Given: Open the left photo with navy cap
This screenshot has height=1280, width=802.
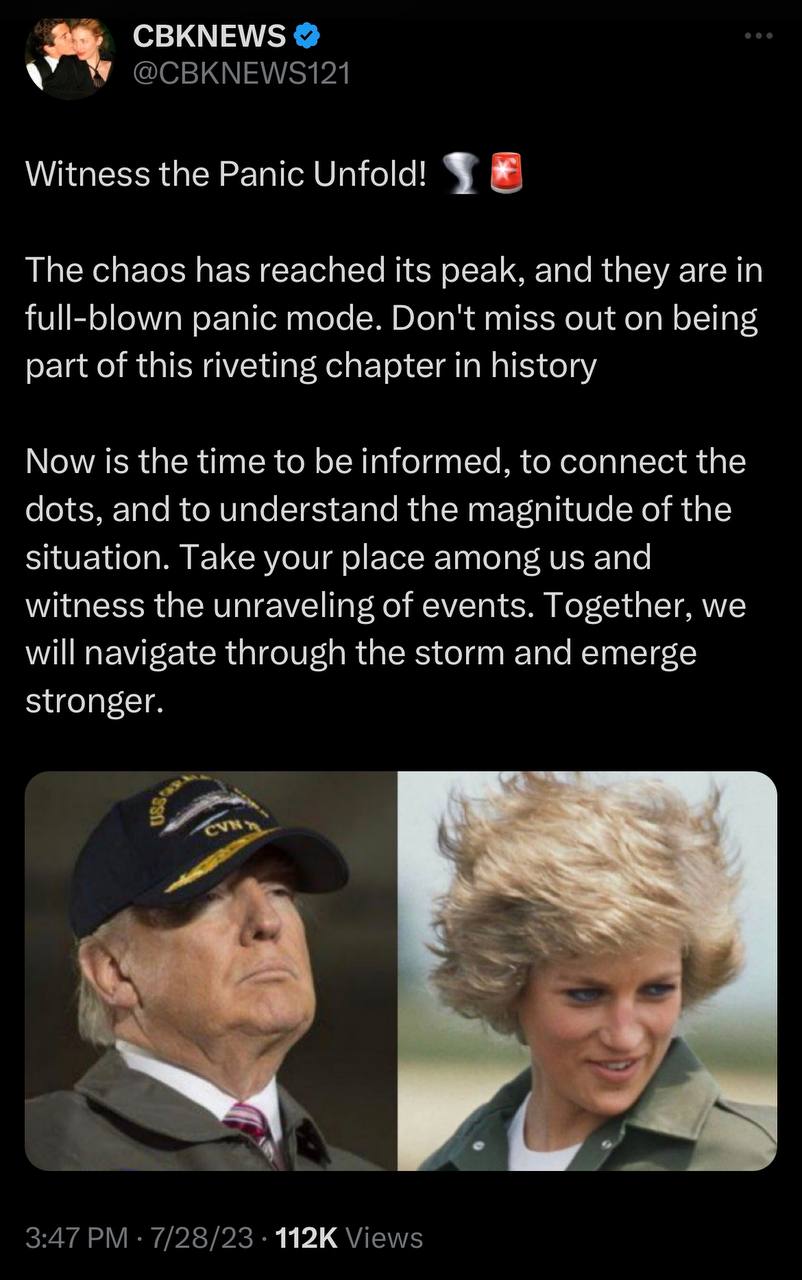Looking at the screenshot, I should click(211, 970).
